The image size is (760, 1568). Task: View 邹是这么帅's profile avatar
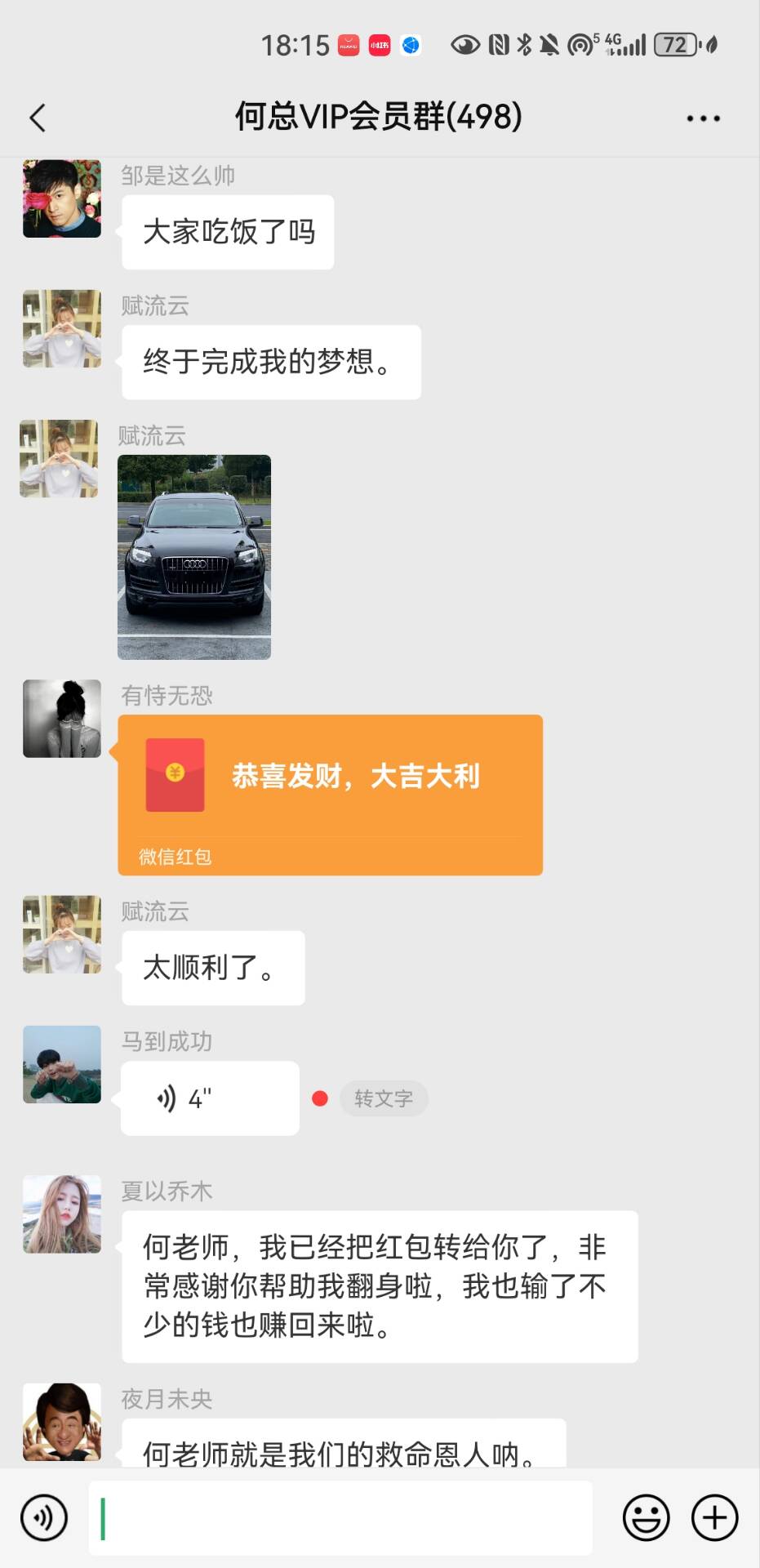point(62,199)
